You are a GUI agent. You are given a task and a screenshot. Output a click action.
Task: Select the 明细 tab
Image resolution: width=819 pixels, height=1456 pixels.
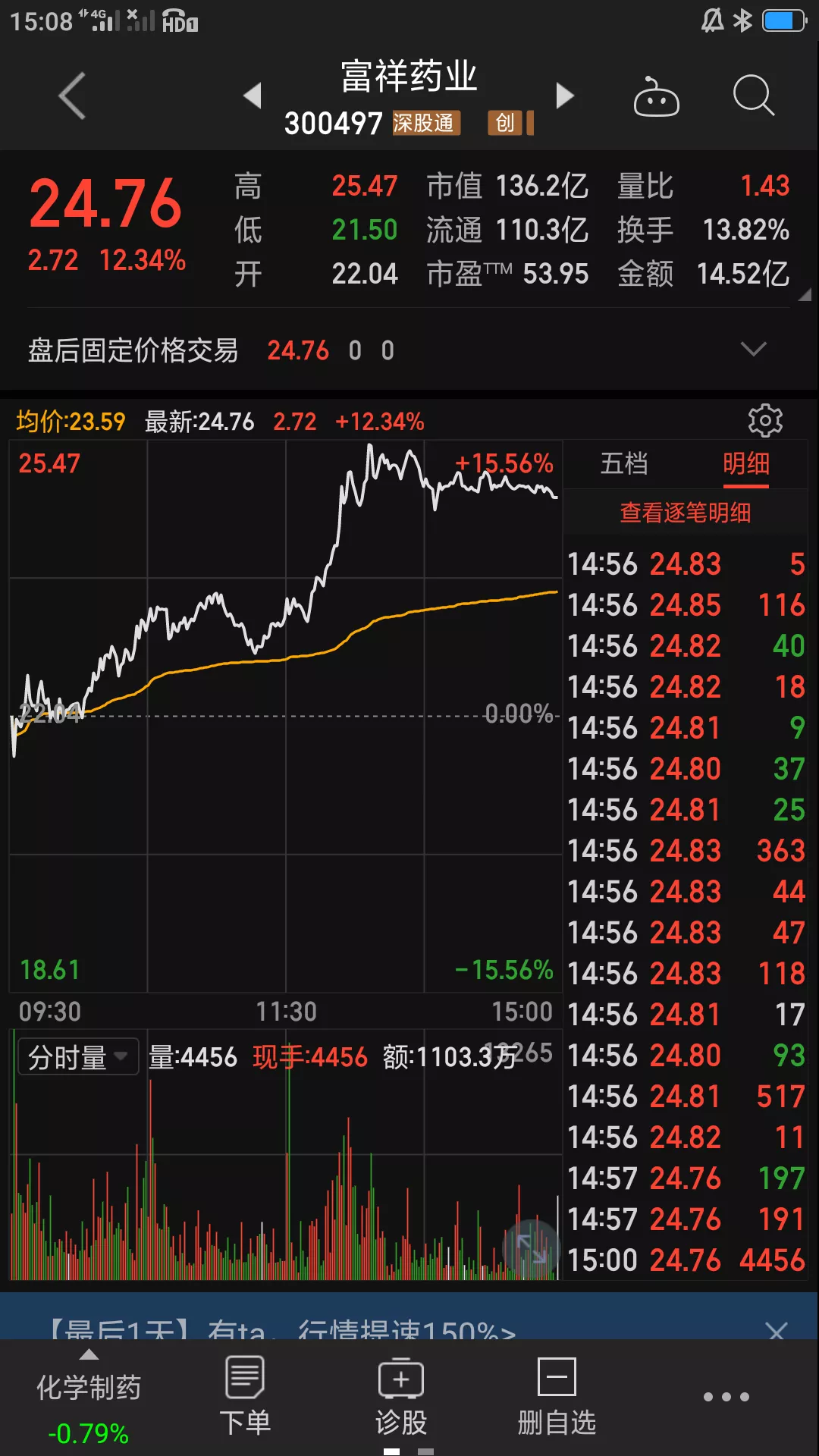point(746,463)
